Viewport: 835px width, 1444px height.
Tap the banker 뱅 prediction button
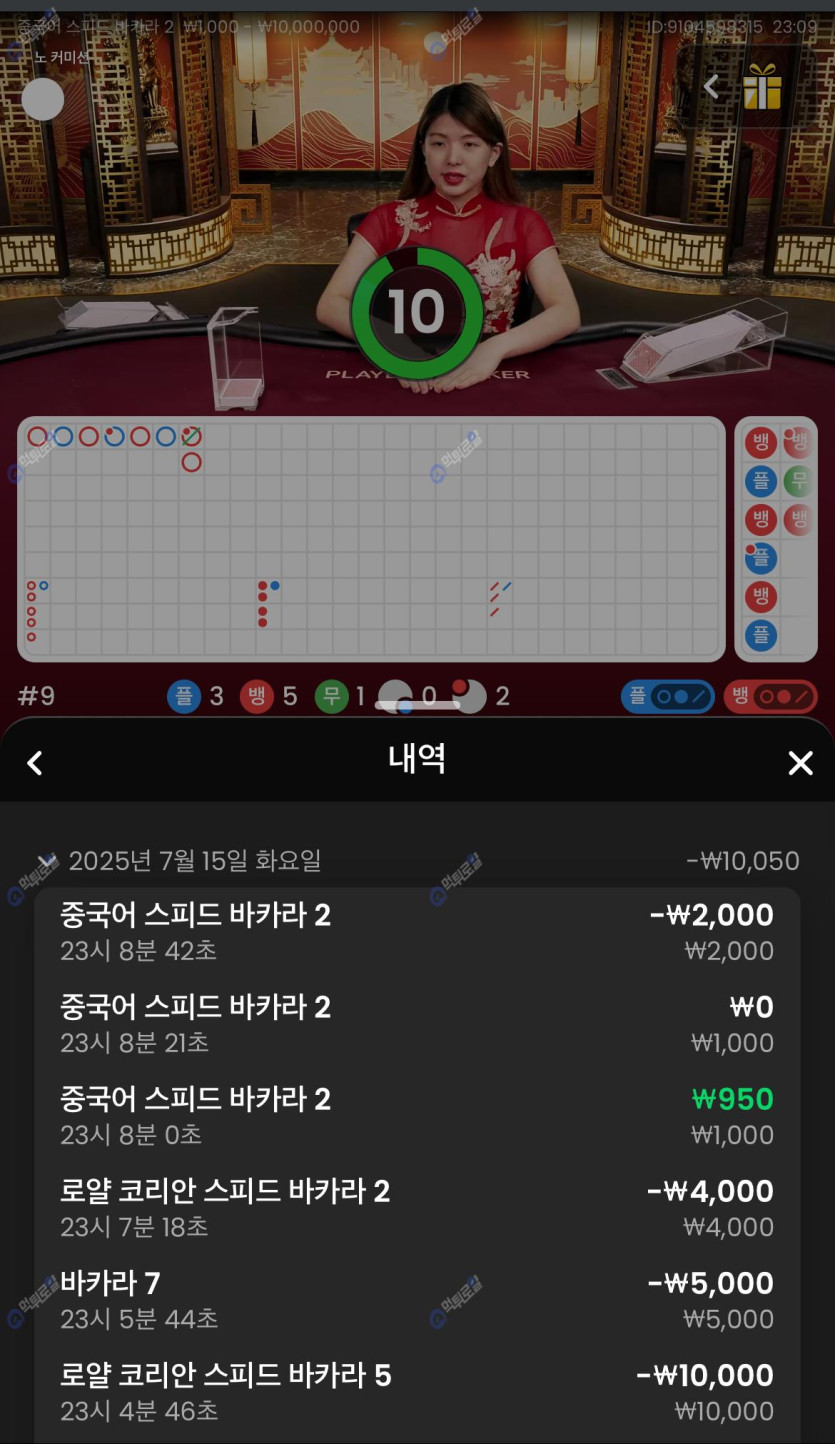[x=770, y=696]
